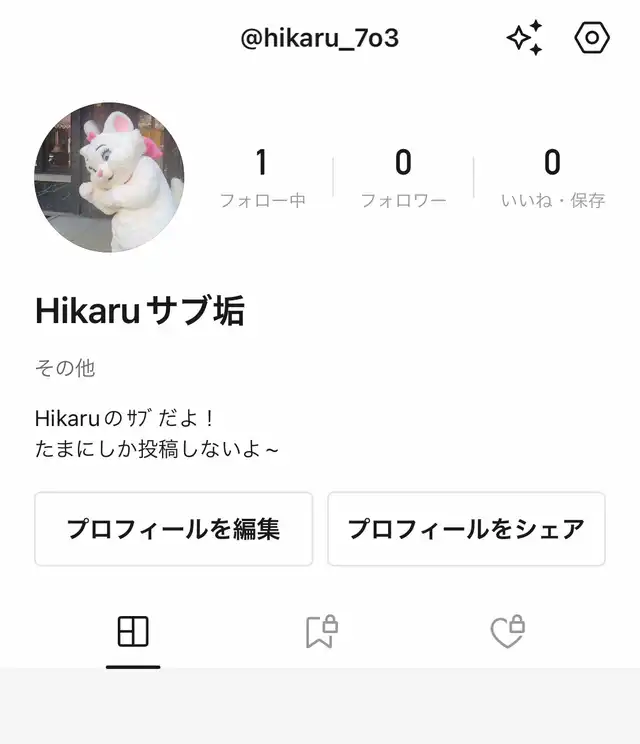View the フォロー中 following list

coord(262,178)
